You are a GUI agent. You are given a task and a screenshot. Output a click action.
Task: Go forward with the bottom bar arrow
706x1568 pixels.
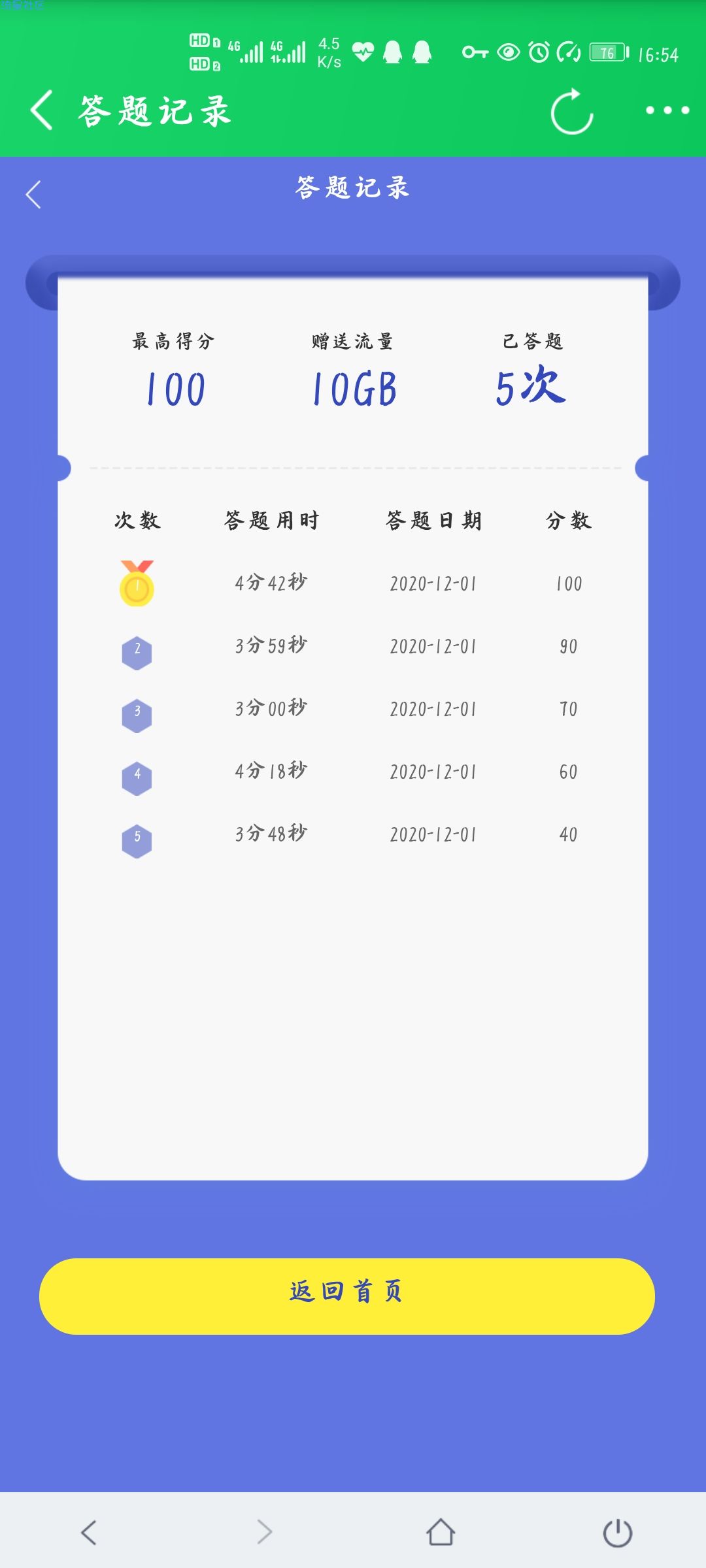[x=264, y=1532]
